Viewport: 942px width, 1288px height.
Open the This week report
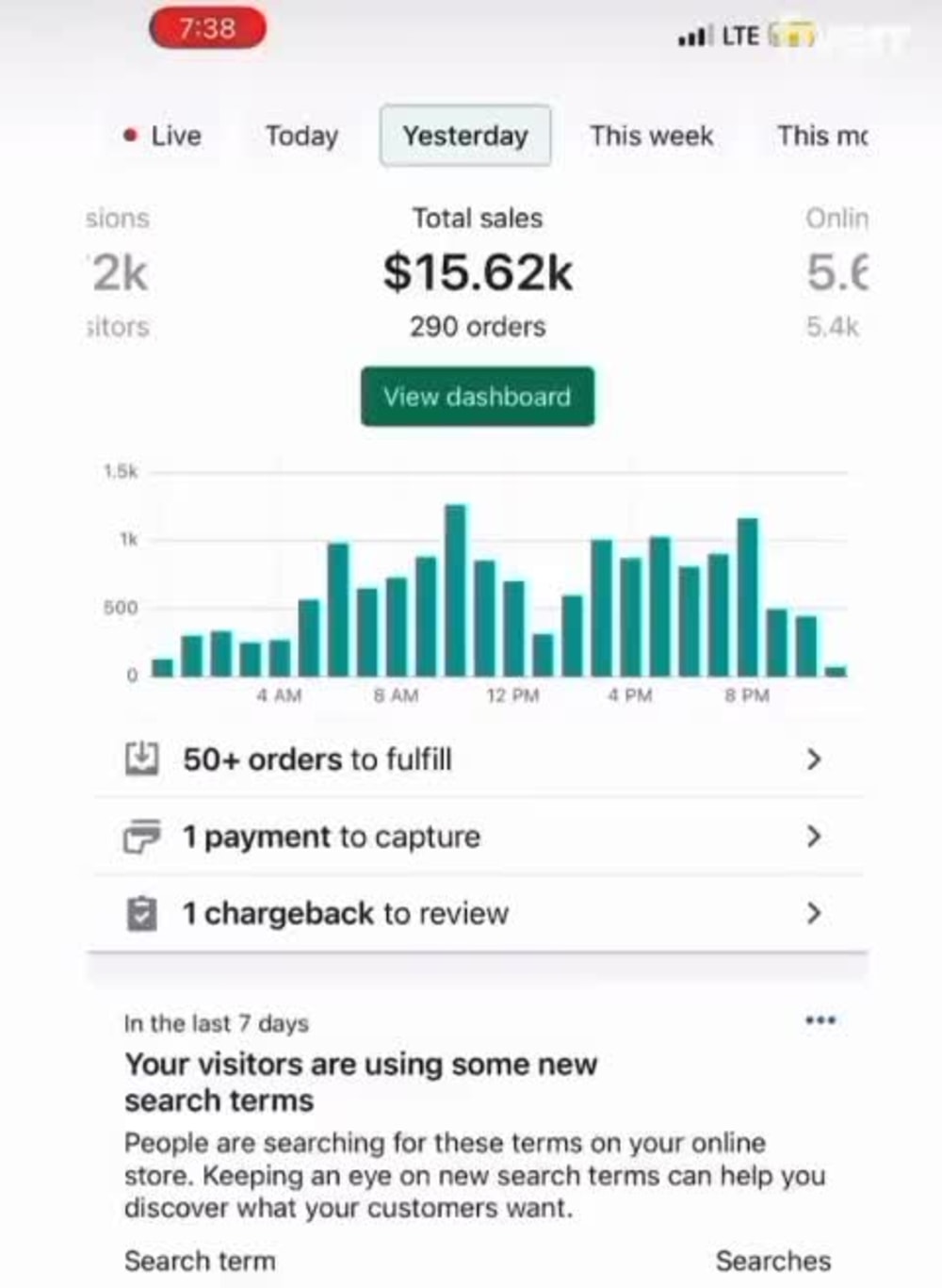[651, 136]
